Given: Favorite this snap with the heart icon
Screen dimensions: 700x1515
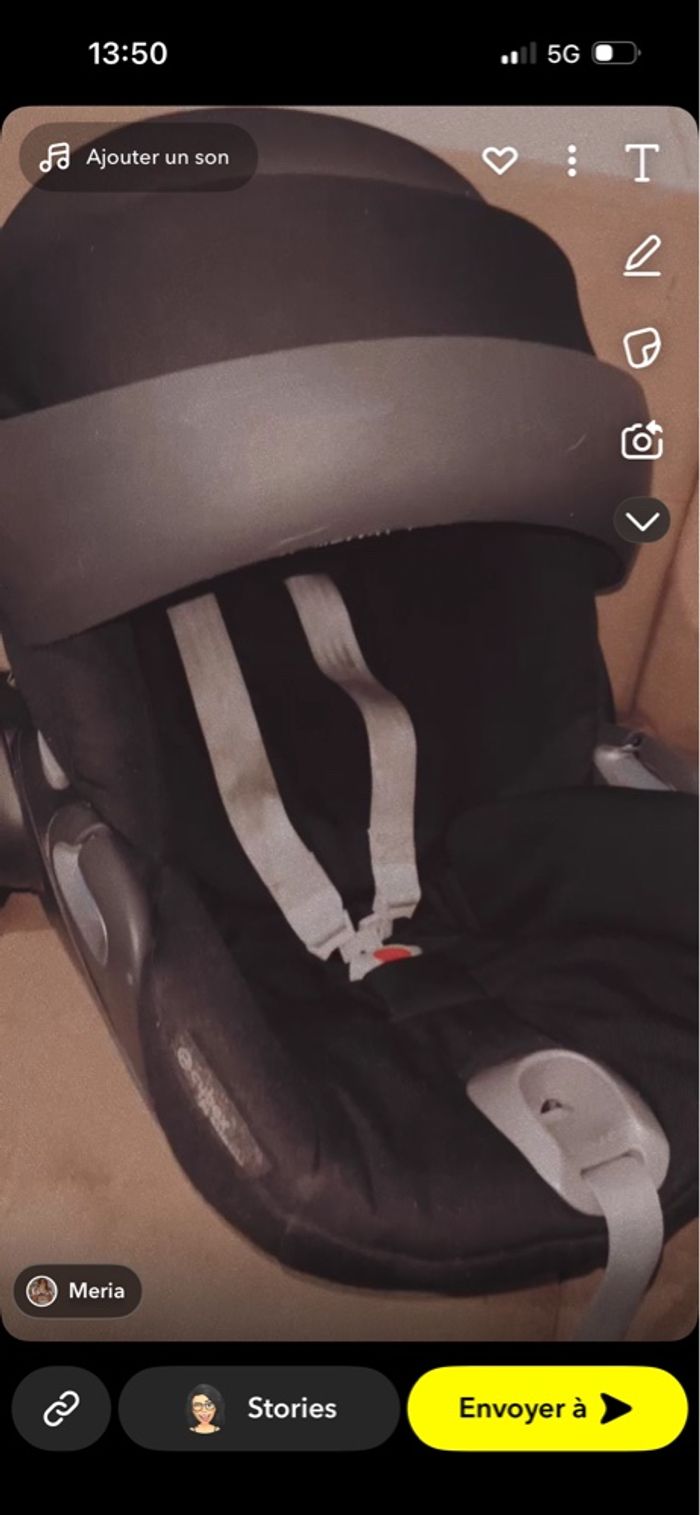Looking at the screenshot, I should click(x=499, y=160).
